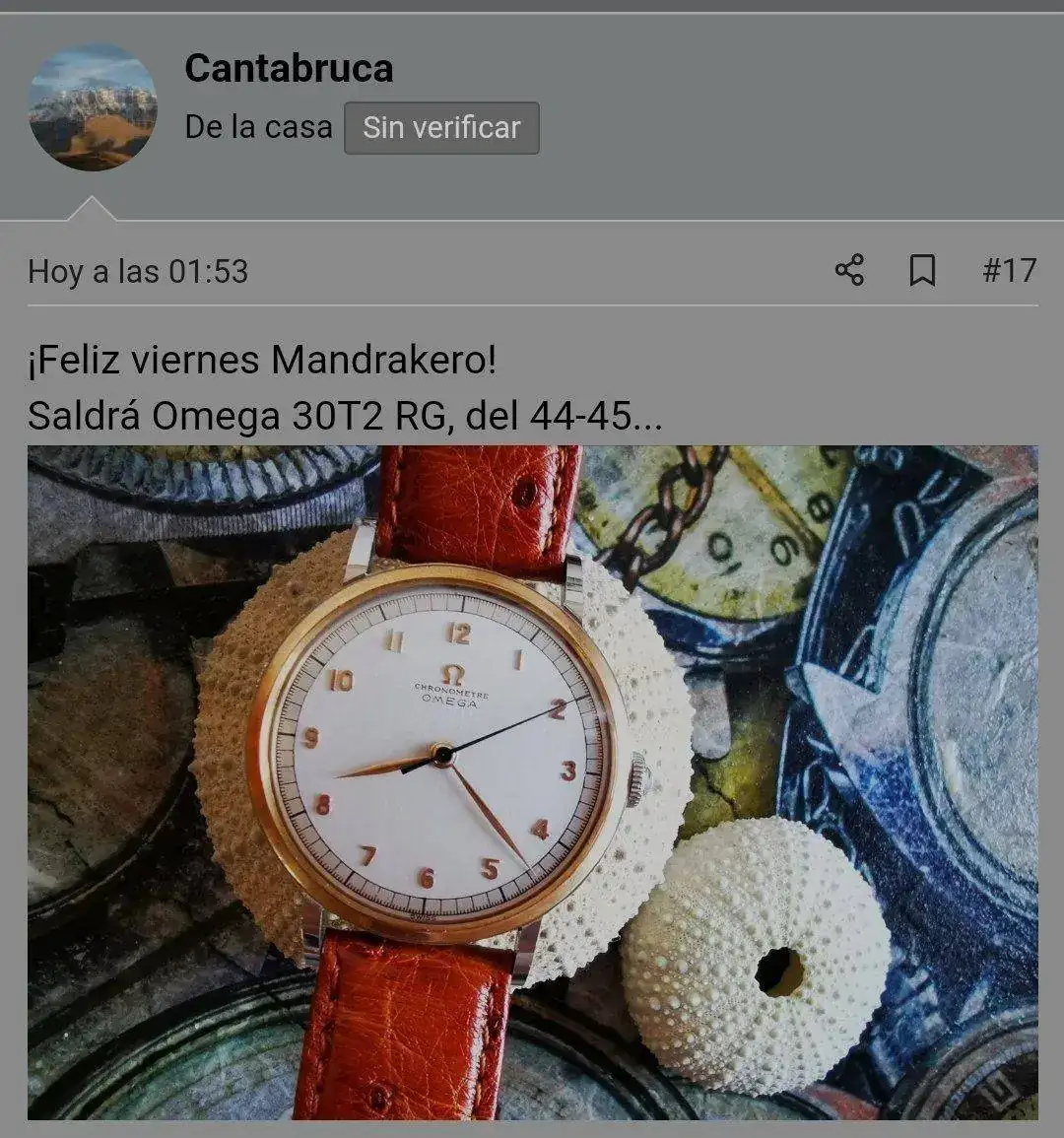Share this post

coord(849,270)
